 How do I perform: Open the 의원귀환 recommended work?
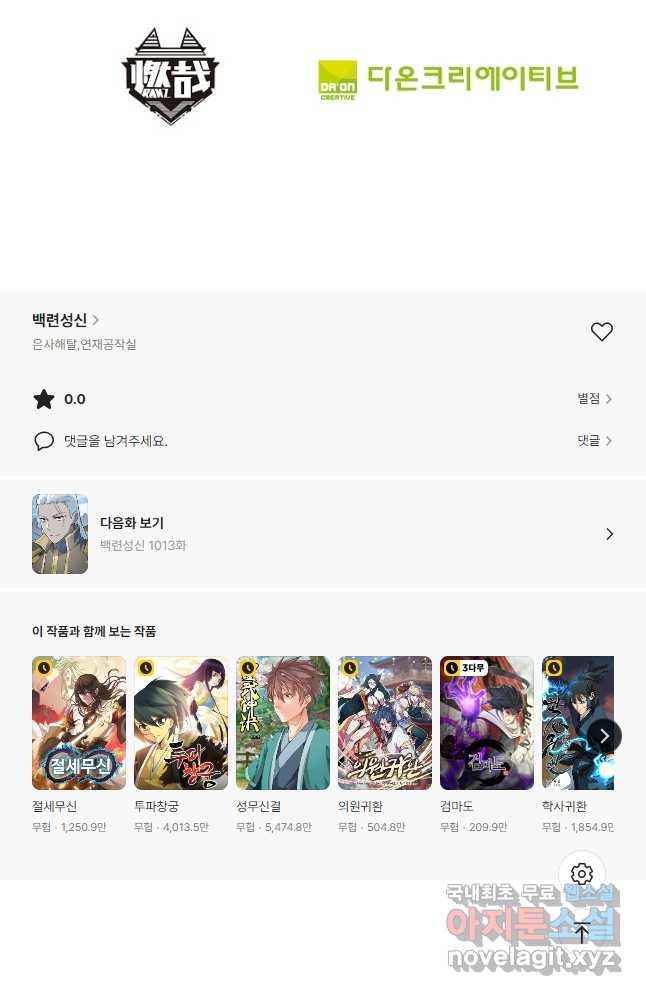coord(385,723)
